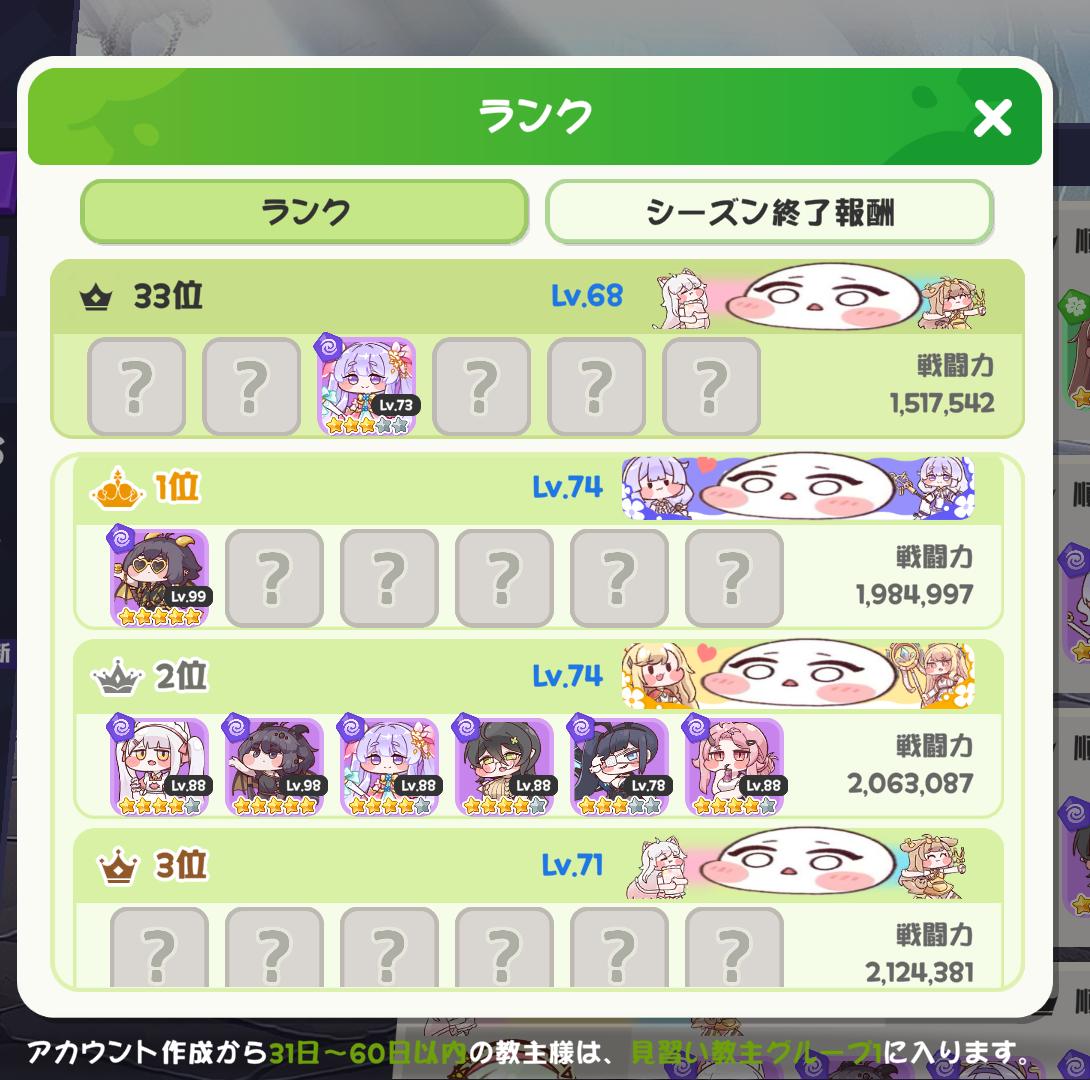Tap the Lv.98 character in the 2位 team
The image size is (1090, 1080).
(275, 766)
